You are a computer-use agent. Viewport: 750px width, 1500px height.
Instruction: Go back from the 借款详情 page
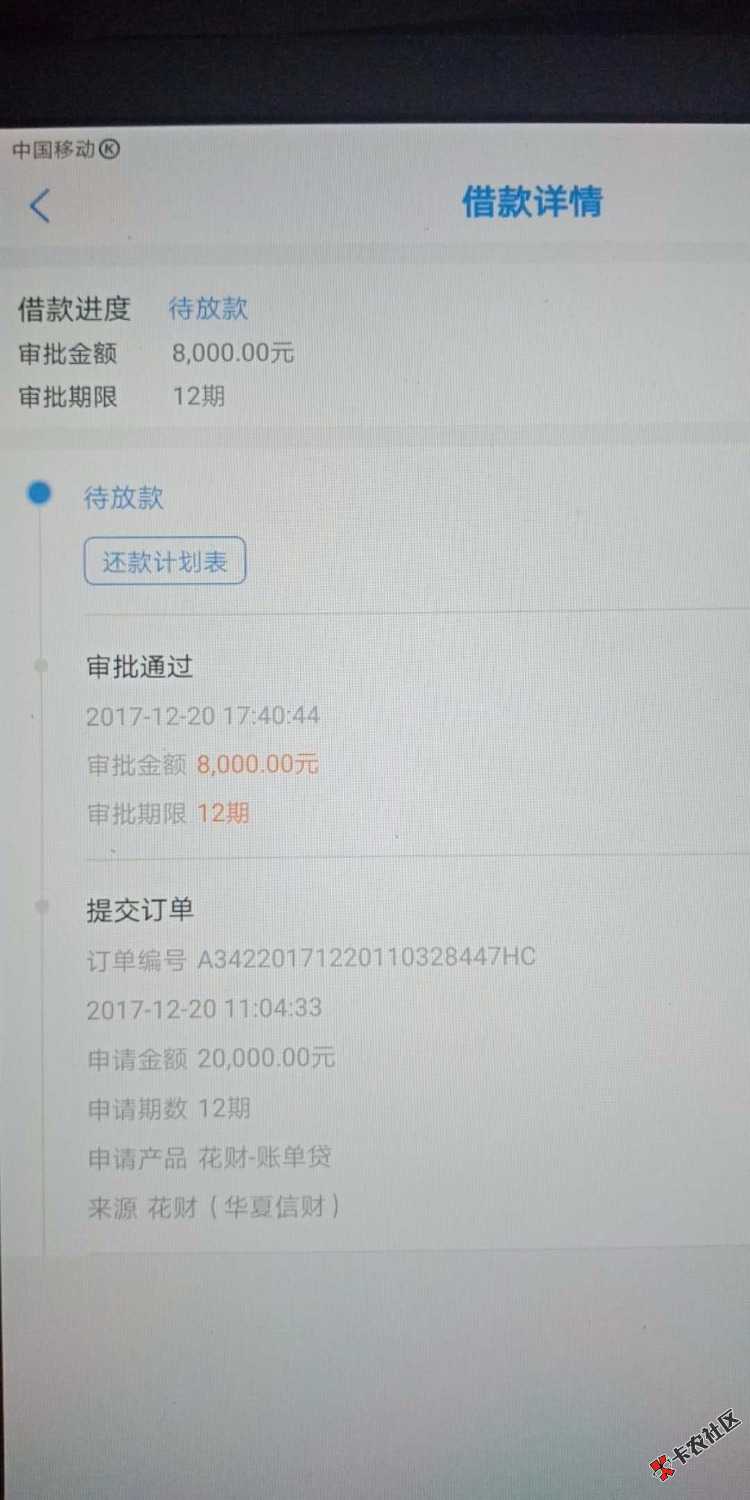pos(40,206)
